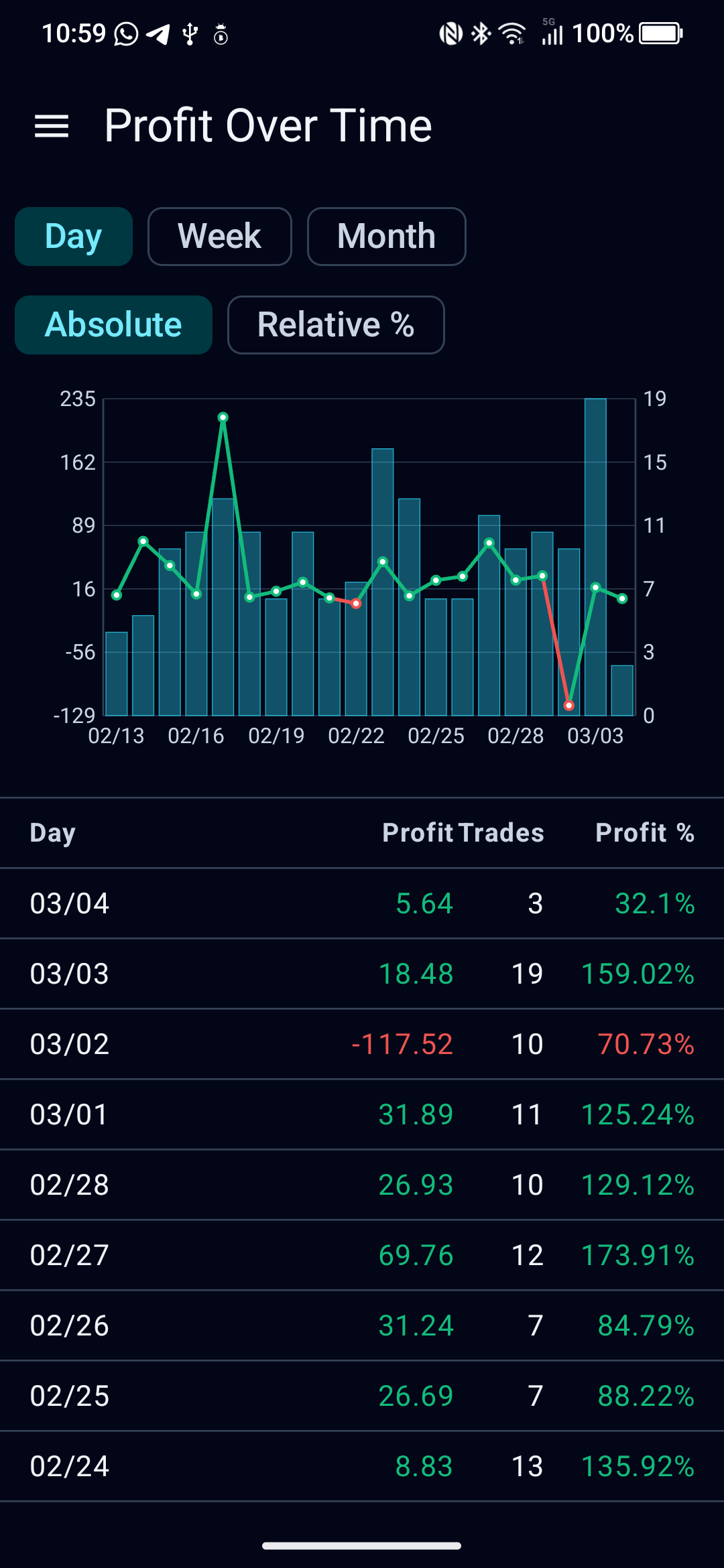This screenshot has height=1568, width=724.
Task: Click the Profit % column header
Action: [645, 832]
